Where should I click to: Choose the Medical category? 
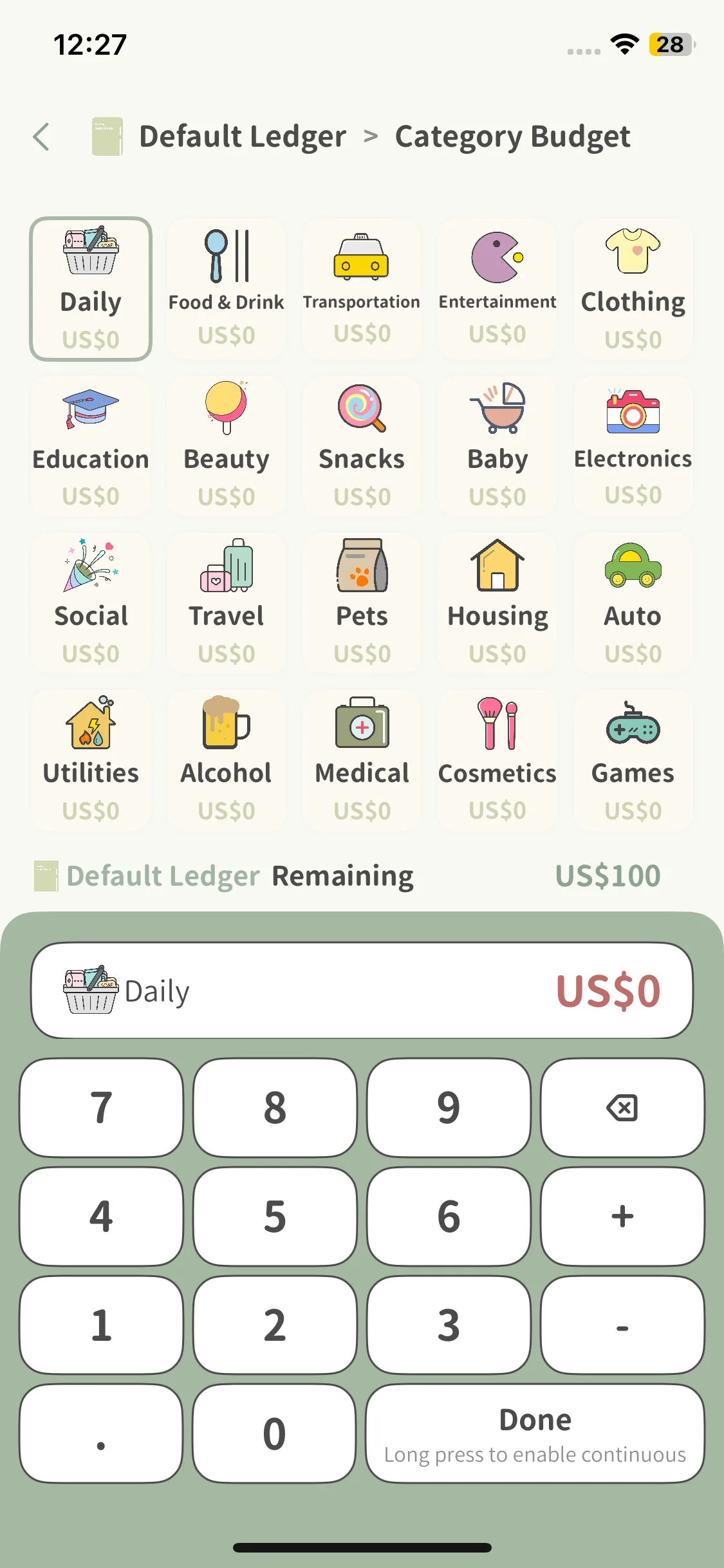(362, 760)
